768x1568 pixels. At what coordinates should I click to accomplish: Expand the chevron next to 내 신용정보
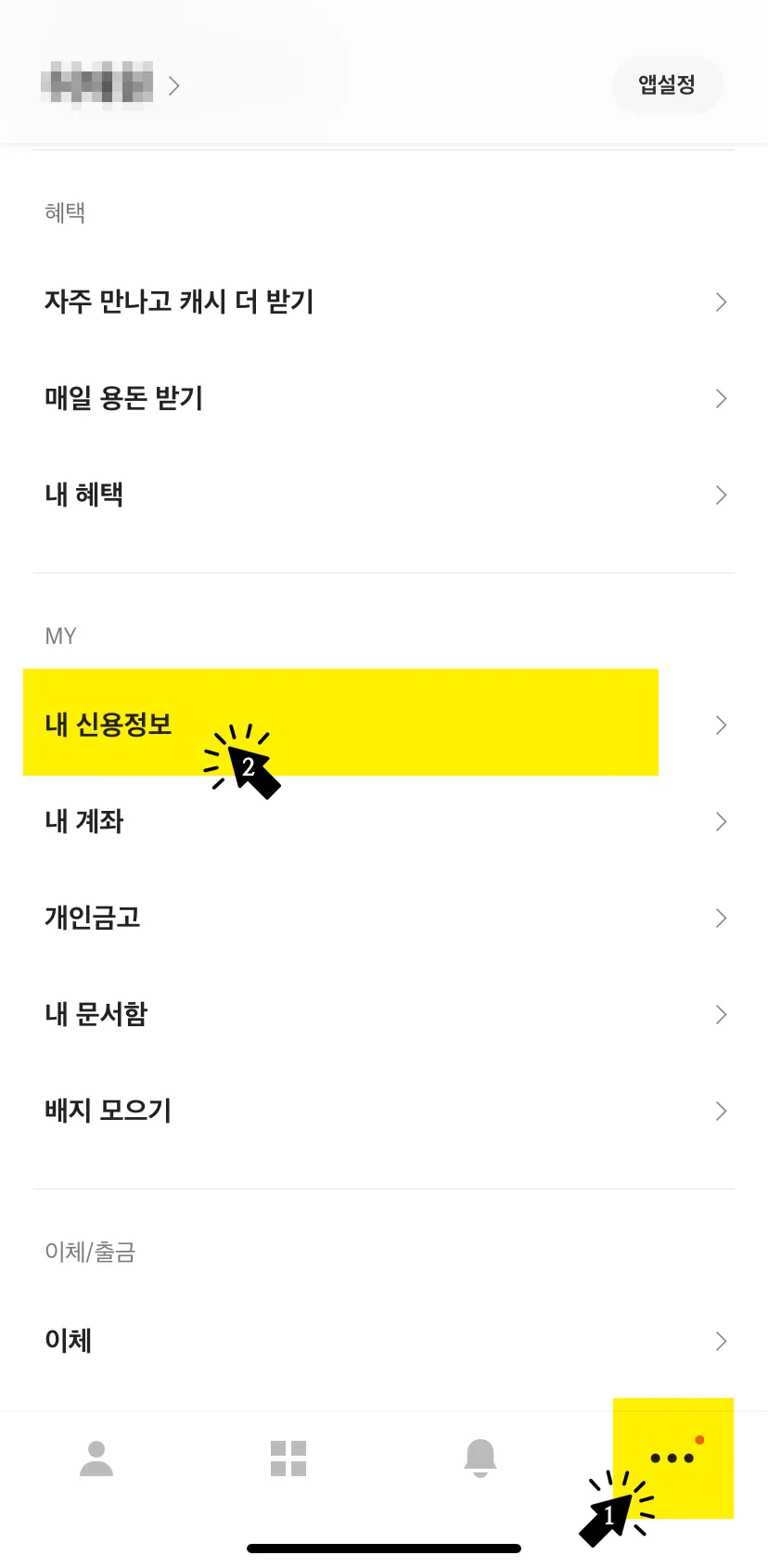tap(721, 725)
